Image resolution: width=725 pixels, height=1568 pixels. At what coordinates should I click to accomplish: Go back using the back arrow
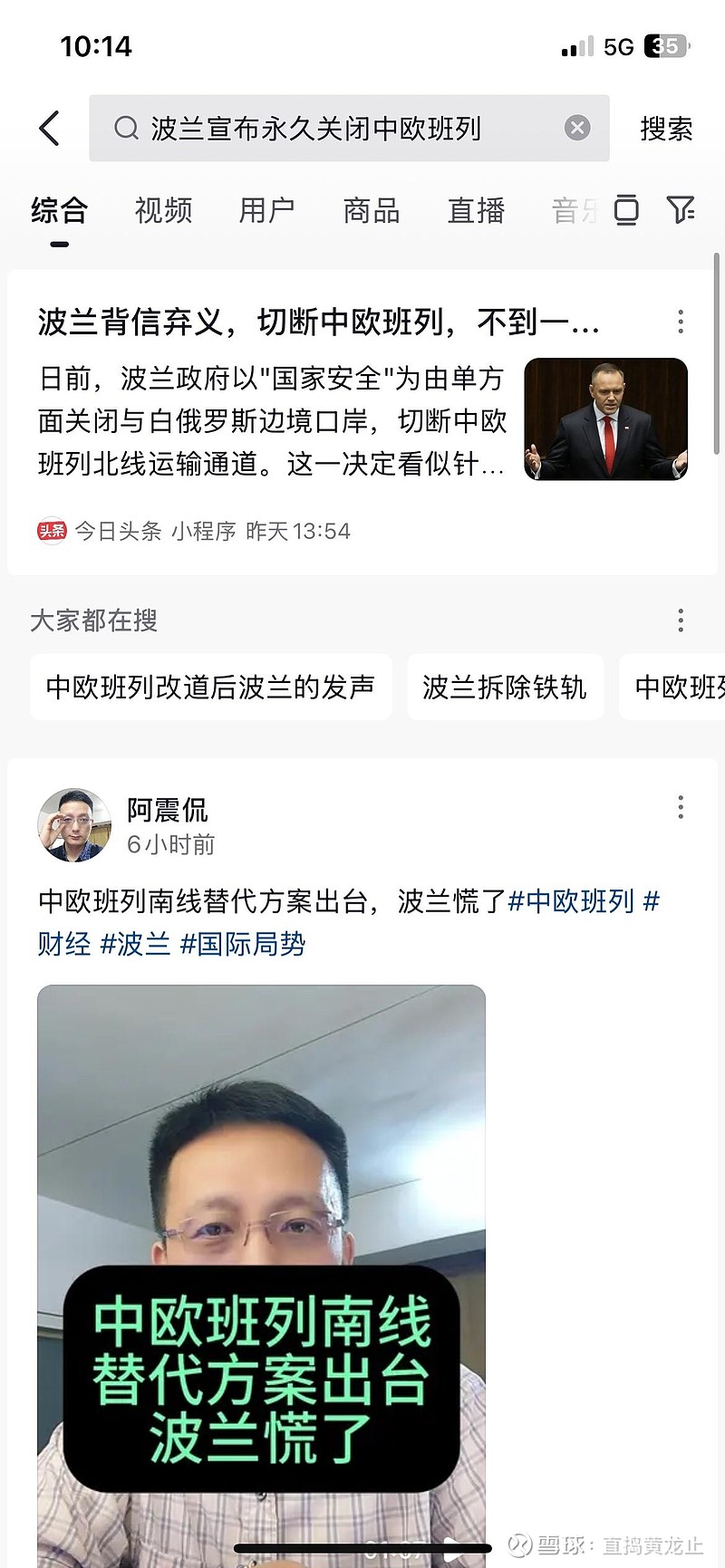coord(50,129)
